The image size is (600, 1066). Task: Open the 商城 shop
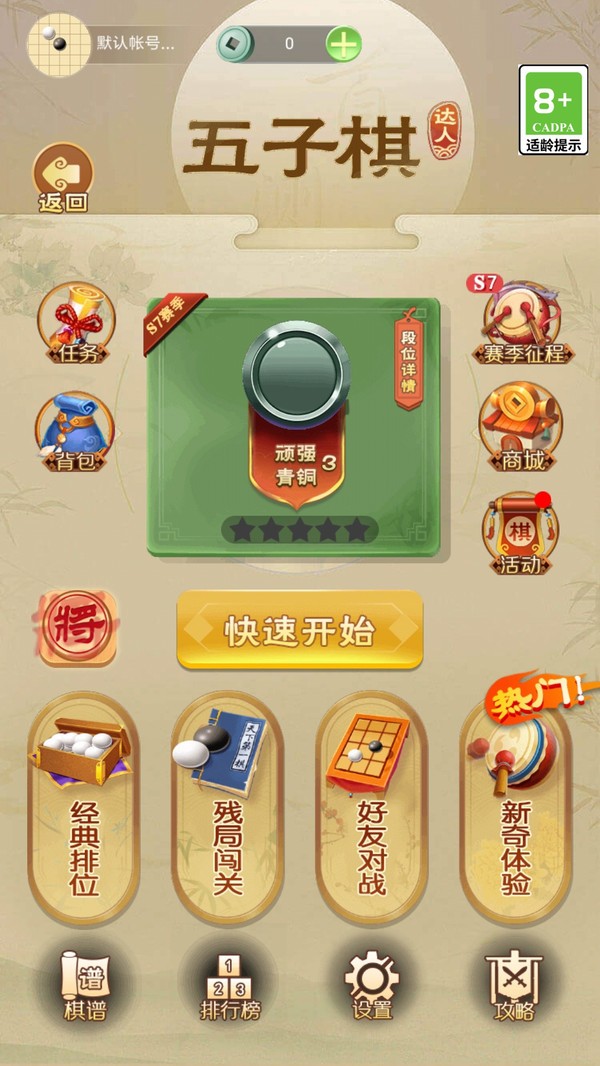click(x=520, y=428)
